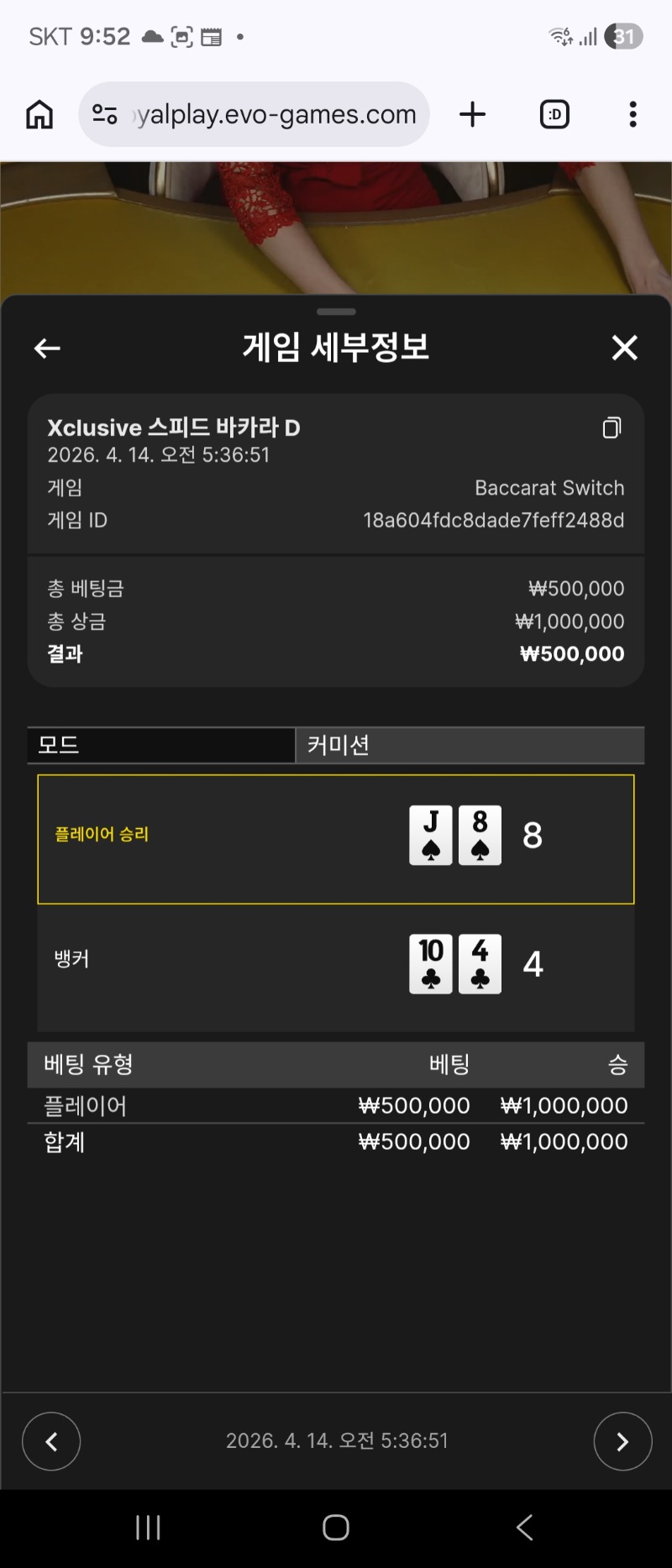
Task: Open the browser tab switcher
Action: pyautogui.click(x=554, y=114)
